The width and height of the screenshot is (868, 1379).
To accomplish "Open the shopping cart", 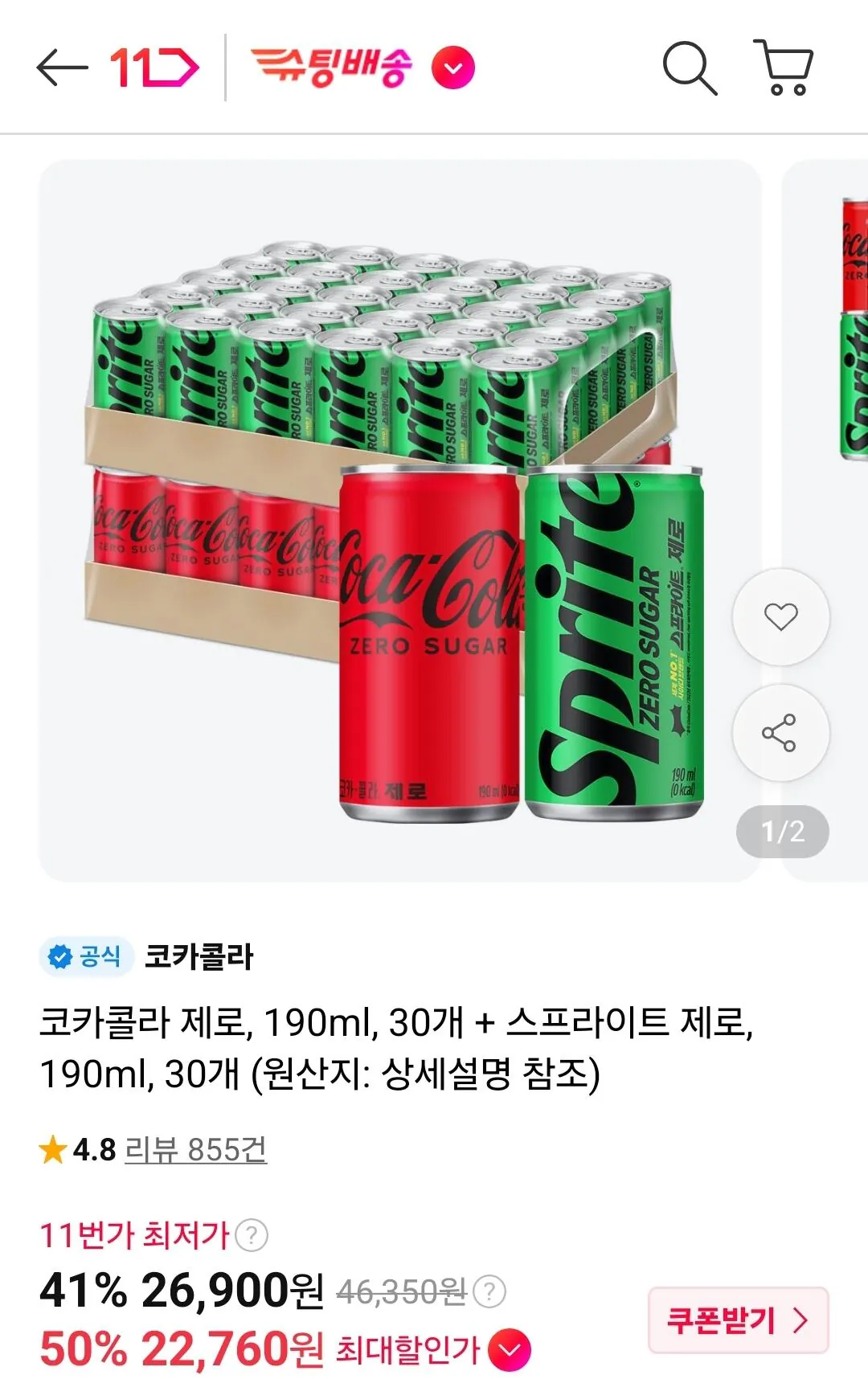I will pyautogui.click(x=784, y=68).
